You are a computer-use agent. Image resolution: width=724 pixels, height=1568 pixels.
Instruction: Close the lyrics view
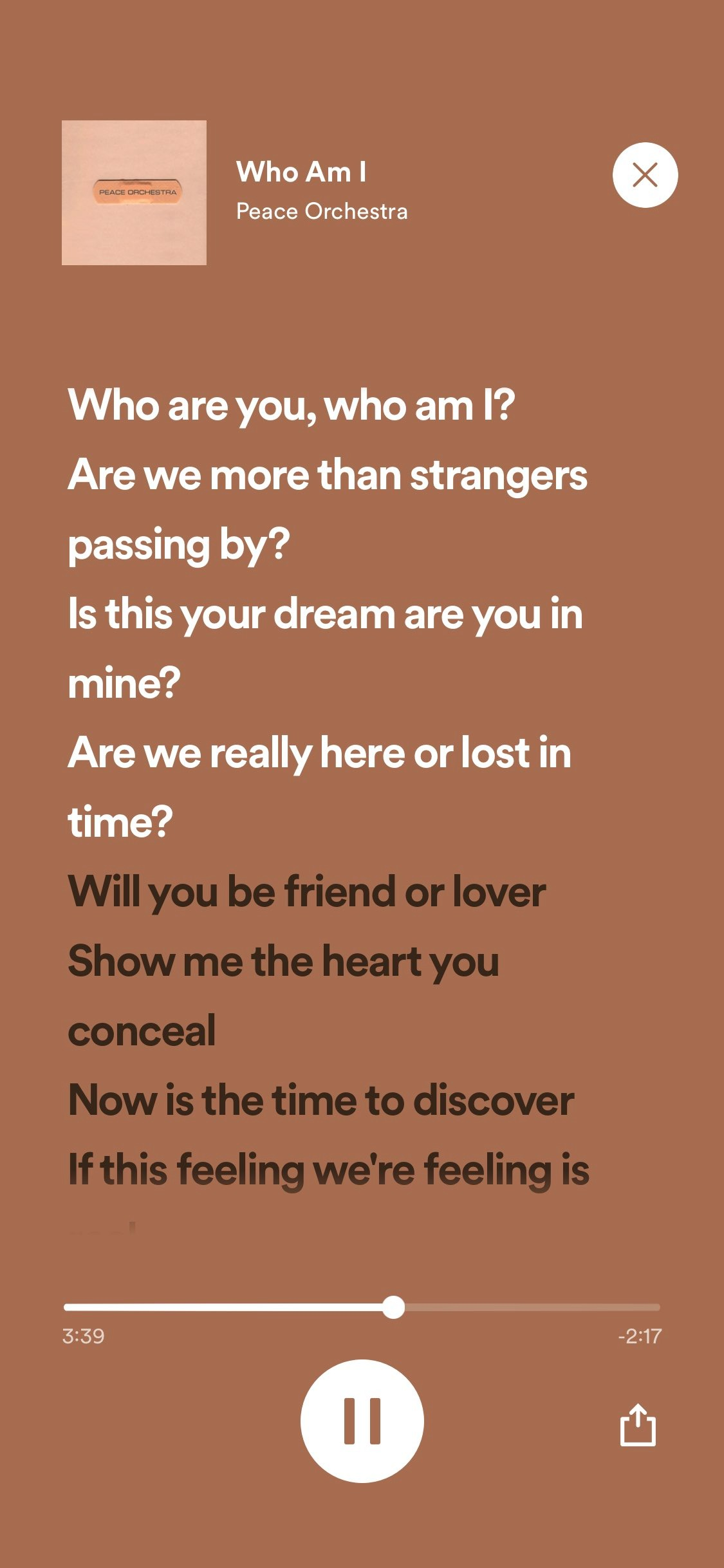tap(645, 175)
